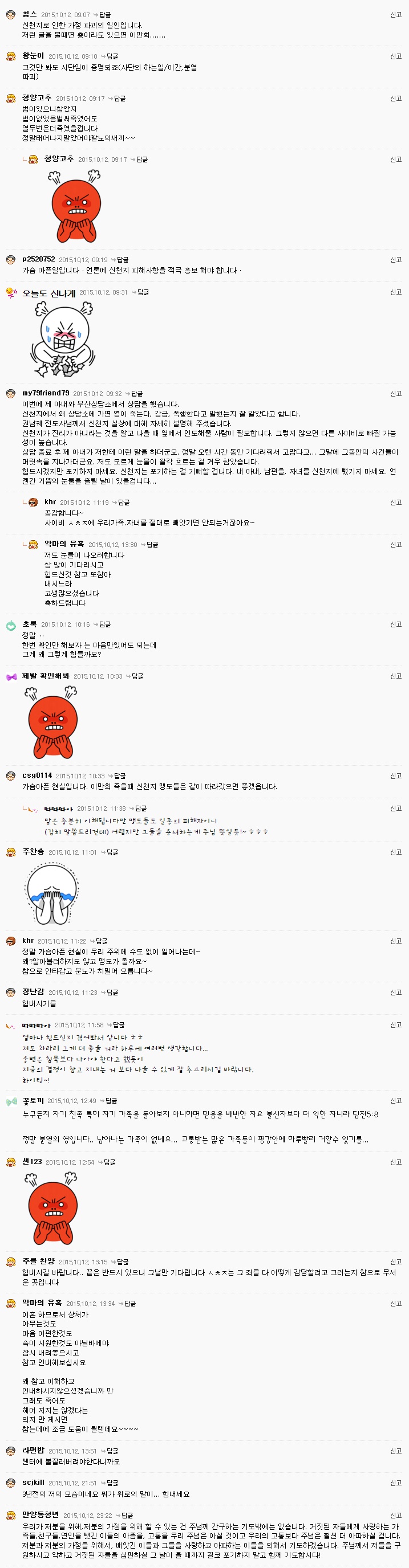Report 칩스's comment
This screenshot has width=409, height=1568.
[x=395, y=15]
